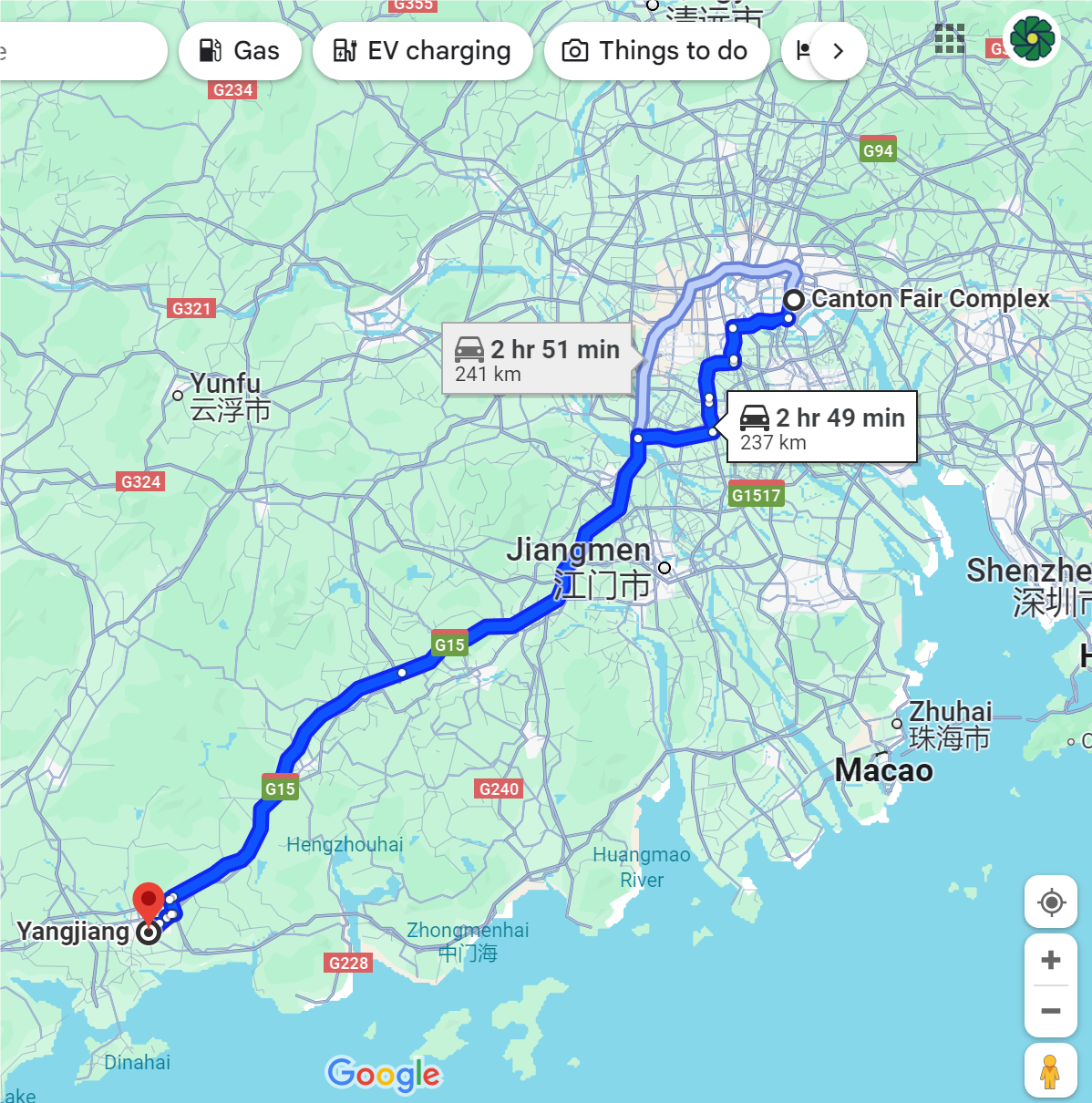Screen dimensions: 1092x1103
Task: Select the Gas filter chip
Action: (x=240, y=51)
